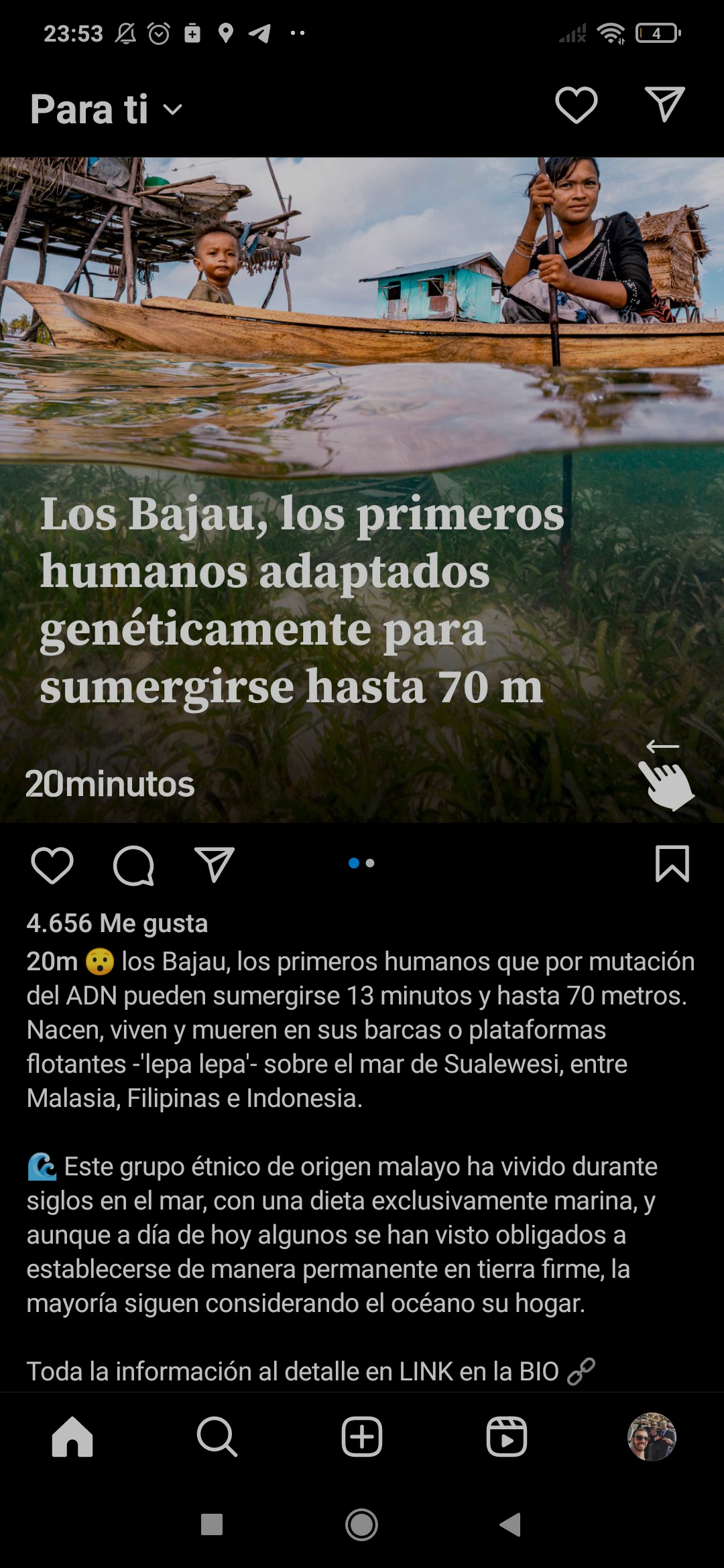Open comments on the Bajau post
The image size is (724, 1568).
(x=133, y=864)
